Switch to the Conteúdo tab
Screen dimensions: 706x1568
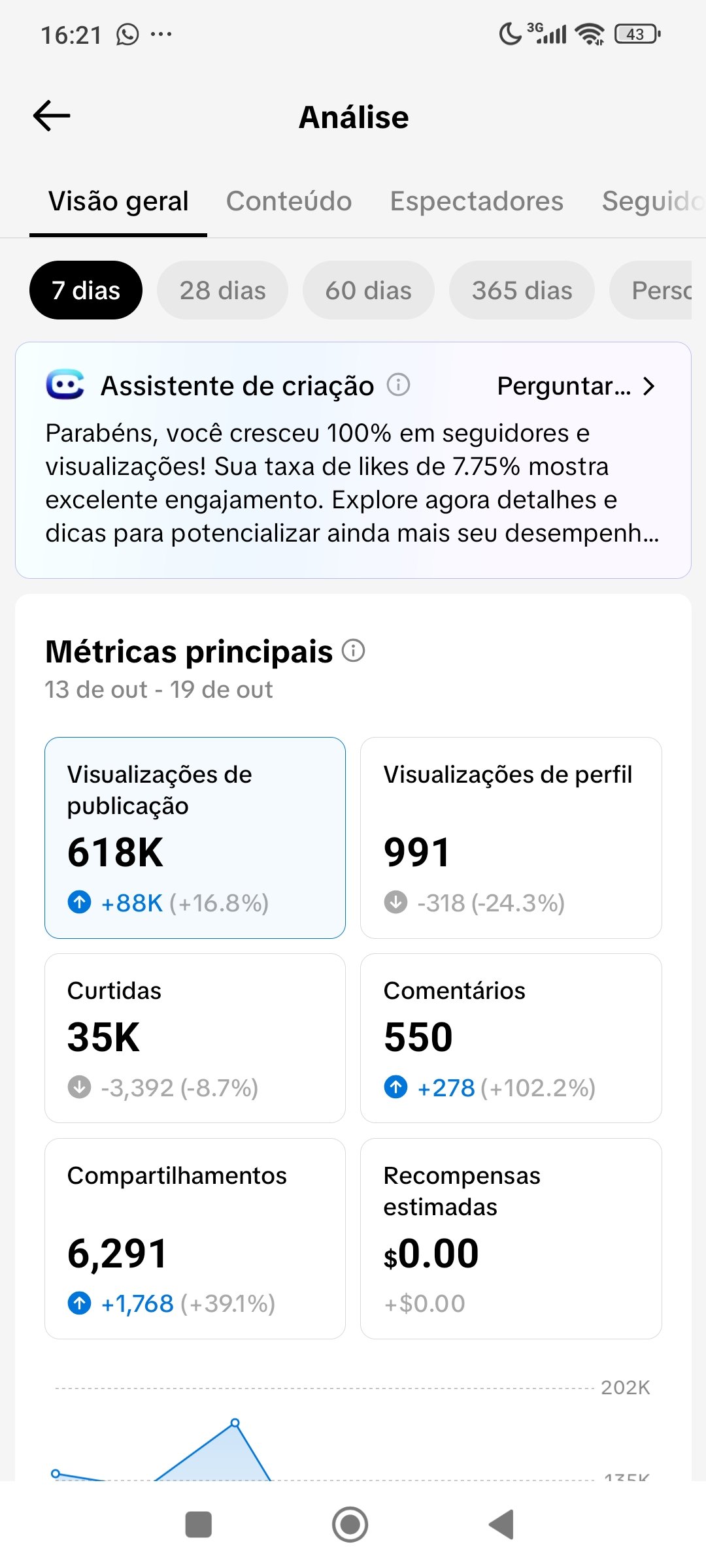[x=288, y=201]
